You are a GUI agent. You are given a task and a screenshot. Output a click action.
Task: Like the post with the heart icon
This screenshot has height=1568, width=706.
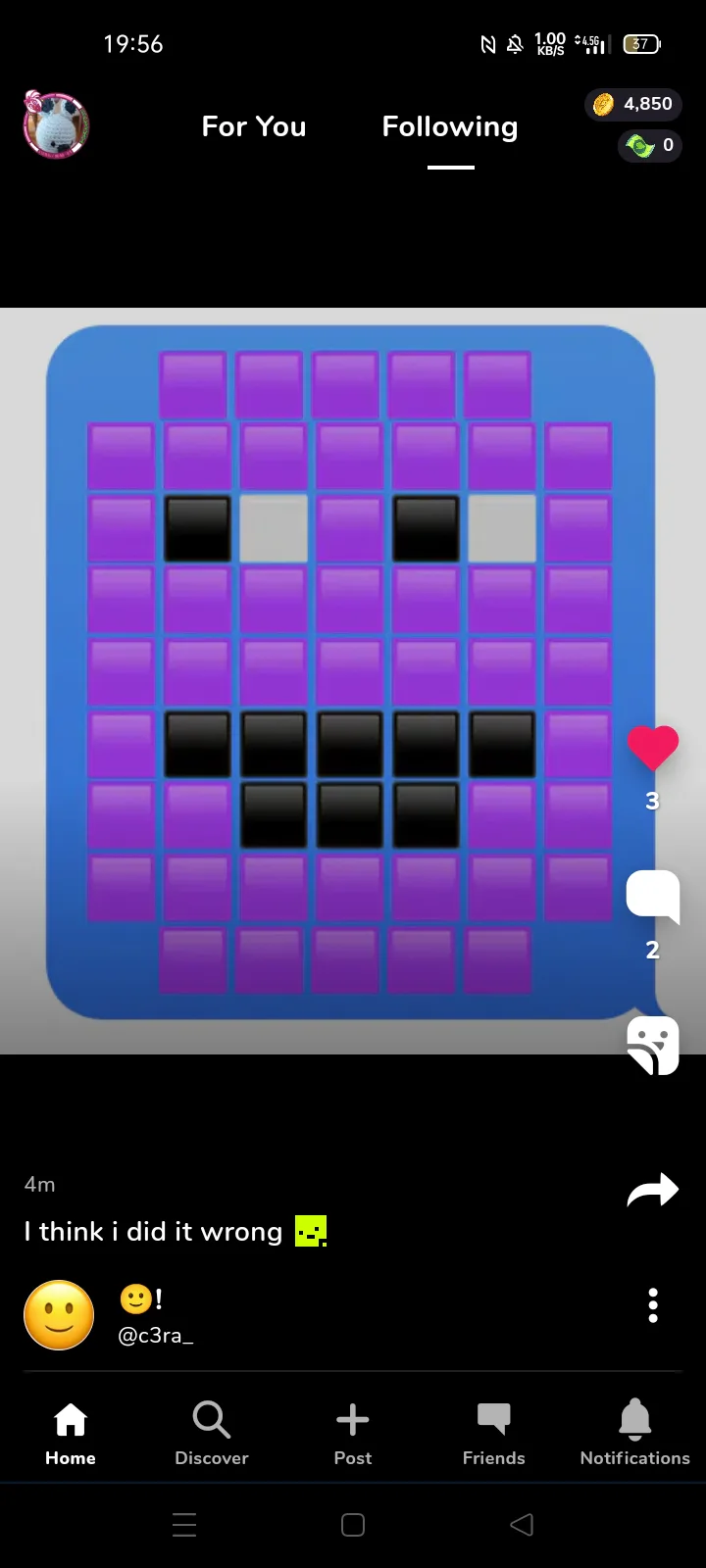[x=653, y=748]
